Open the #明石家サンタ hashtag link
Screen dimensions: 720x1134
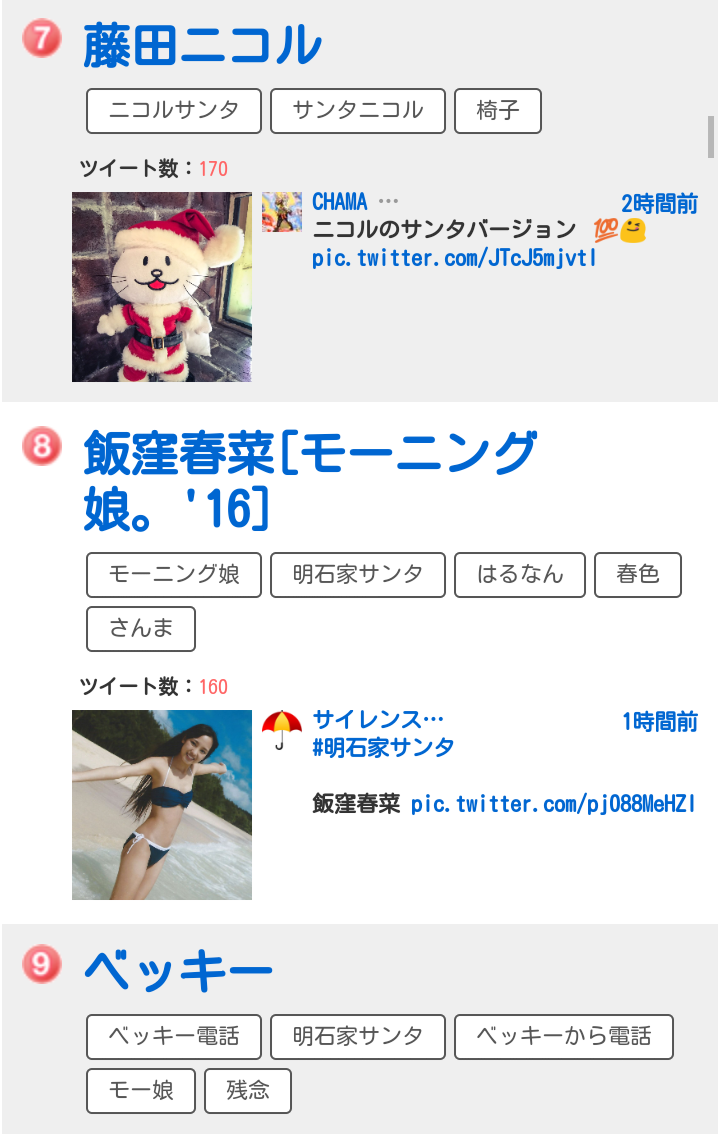(384, 747)
